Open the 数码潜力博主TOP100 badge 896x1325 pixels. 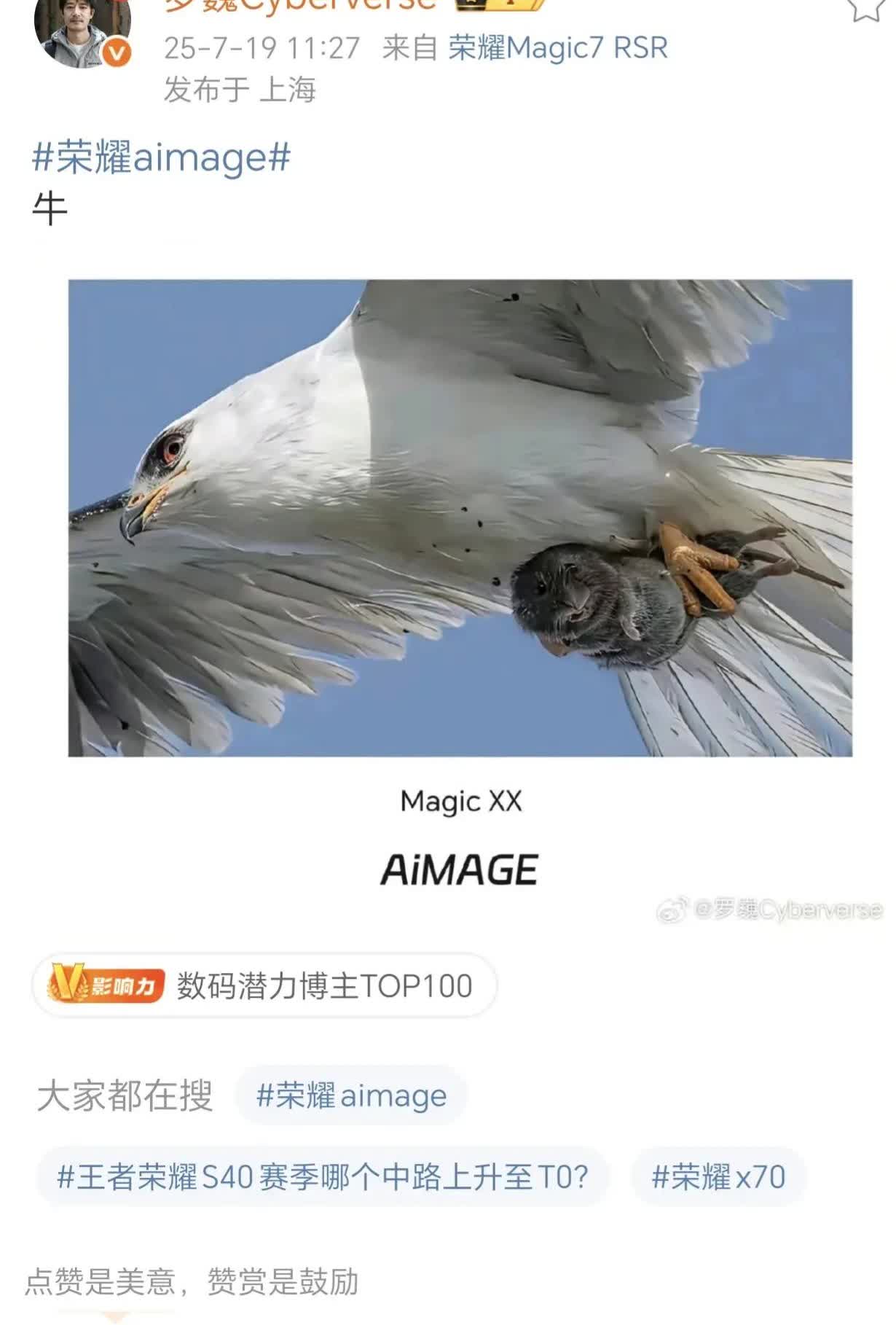(x=264, y=986)
